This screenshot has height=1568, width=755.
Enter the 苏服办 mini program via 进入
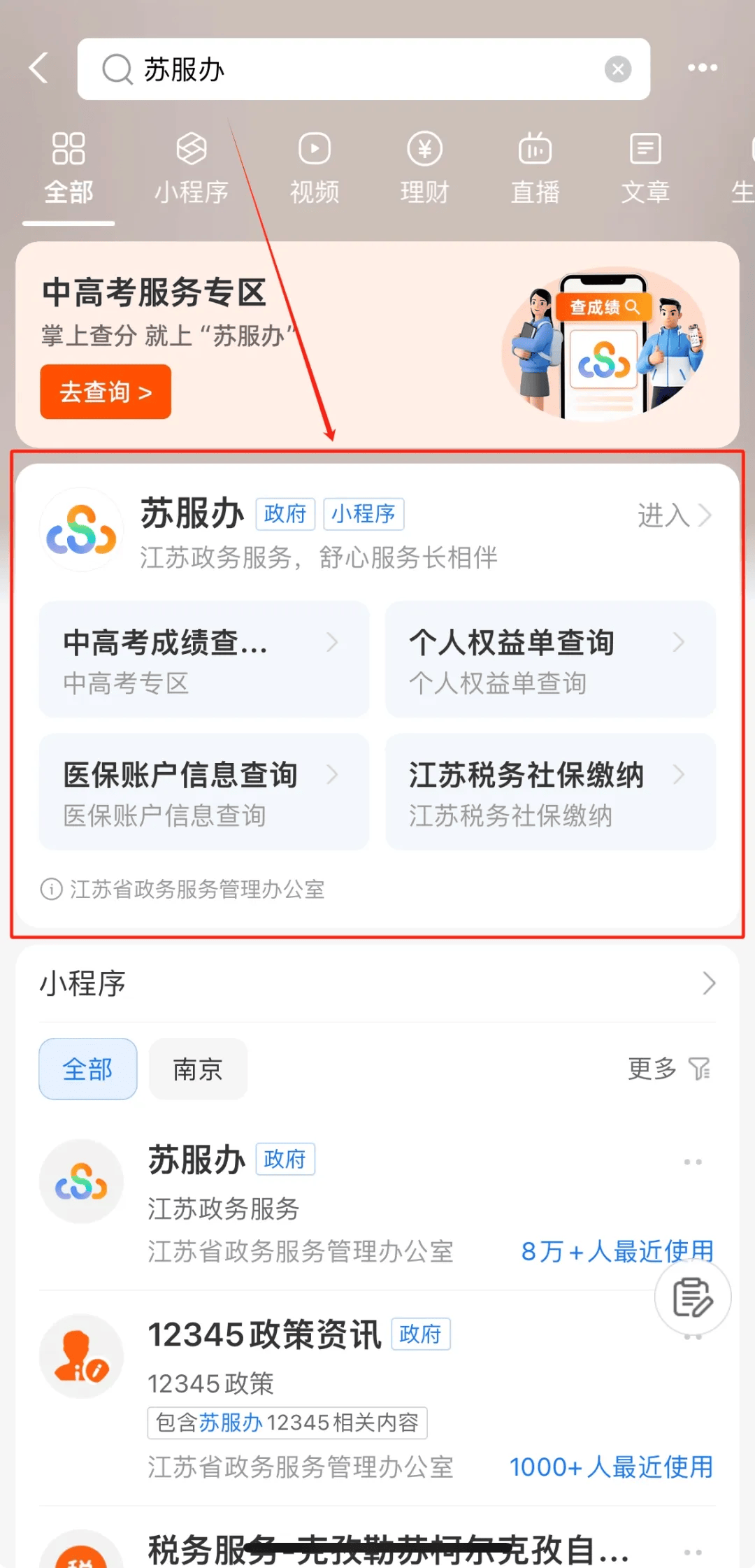[673, 516]
